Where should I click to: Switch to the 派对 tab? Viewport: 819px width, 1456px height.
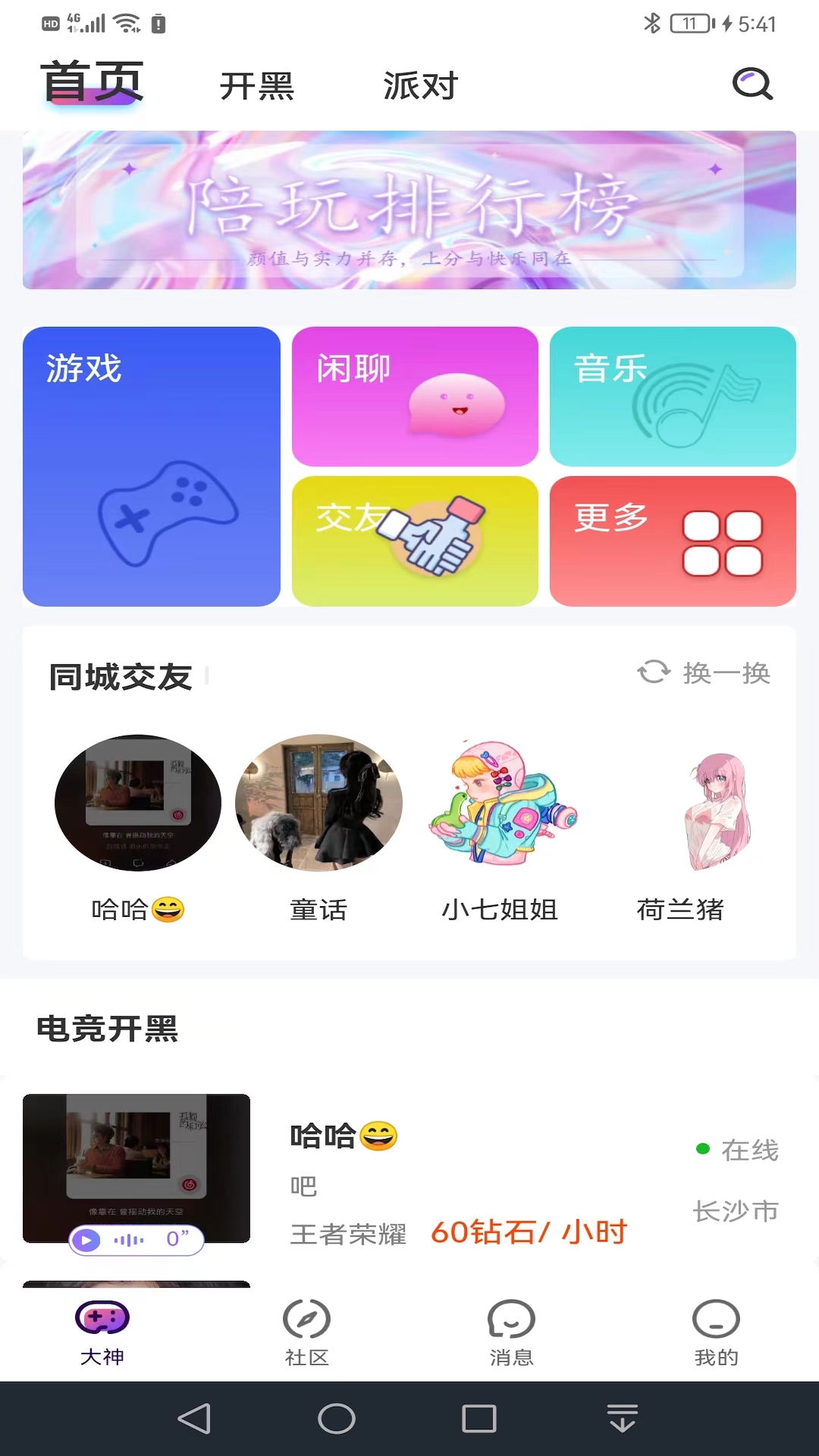tap(420, 86)
